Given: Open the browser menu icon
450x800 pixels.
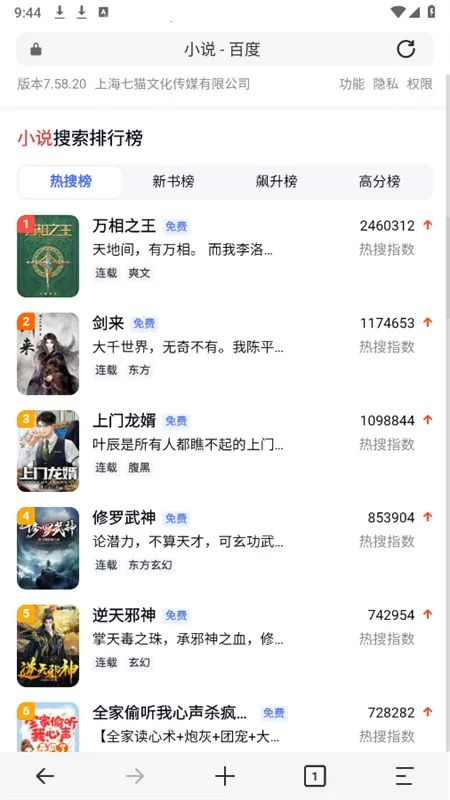Looking at the screenshot, I should click(x=405, y=776).
